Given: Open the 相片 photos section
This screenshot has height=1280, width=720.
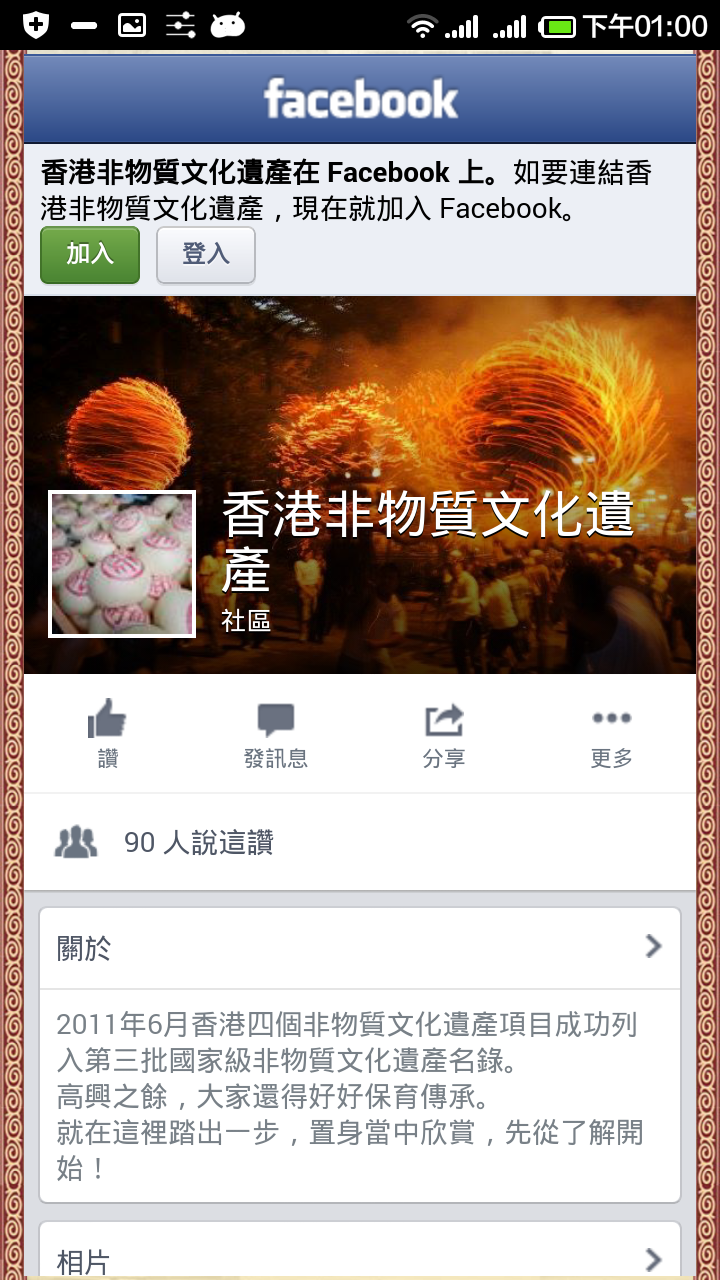Looking at the screenshot, I should (360, 1259).
